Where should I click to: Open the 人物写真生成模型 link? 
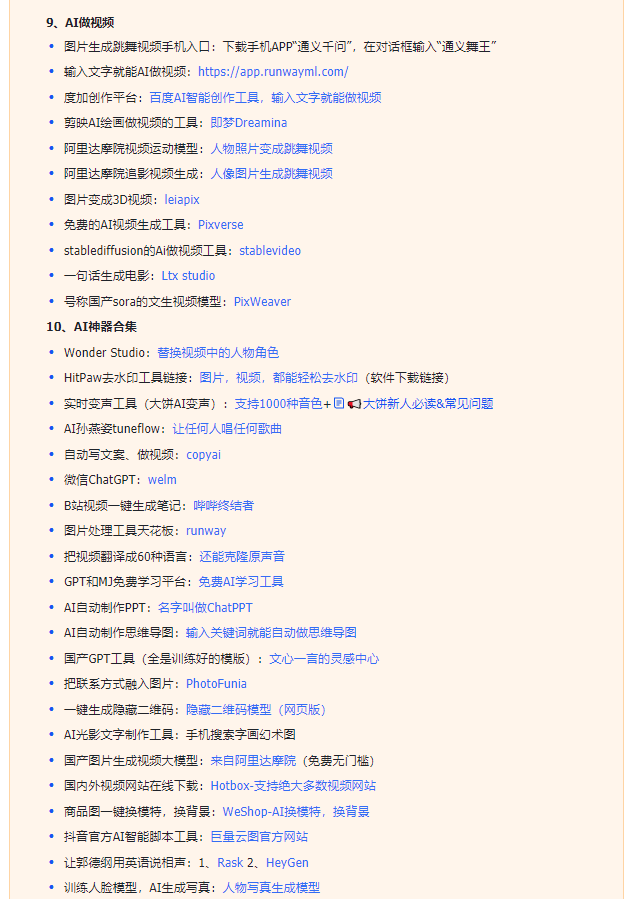271,888
